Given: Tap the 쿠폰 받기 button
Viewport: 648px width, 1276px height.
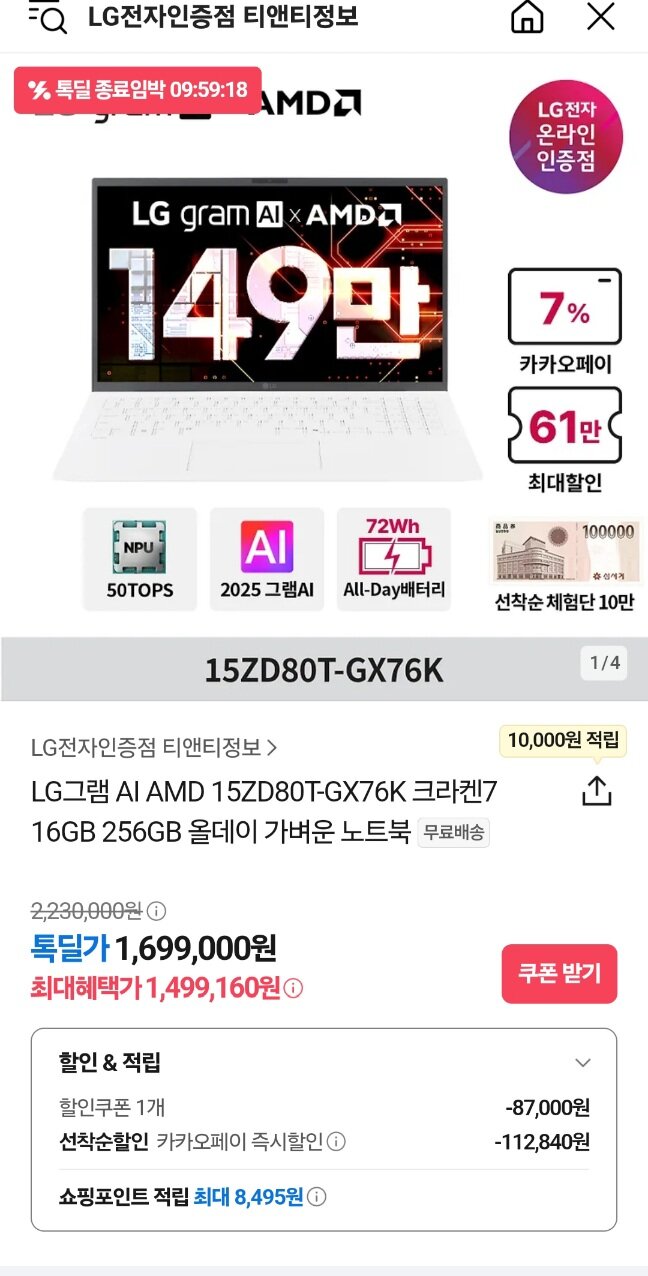Looking at the screenshot, I should 559,973.
